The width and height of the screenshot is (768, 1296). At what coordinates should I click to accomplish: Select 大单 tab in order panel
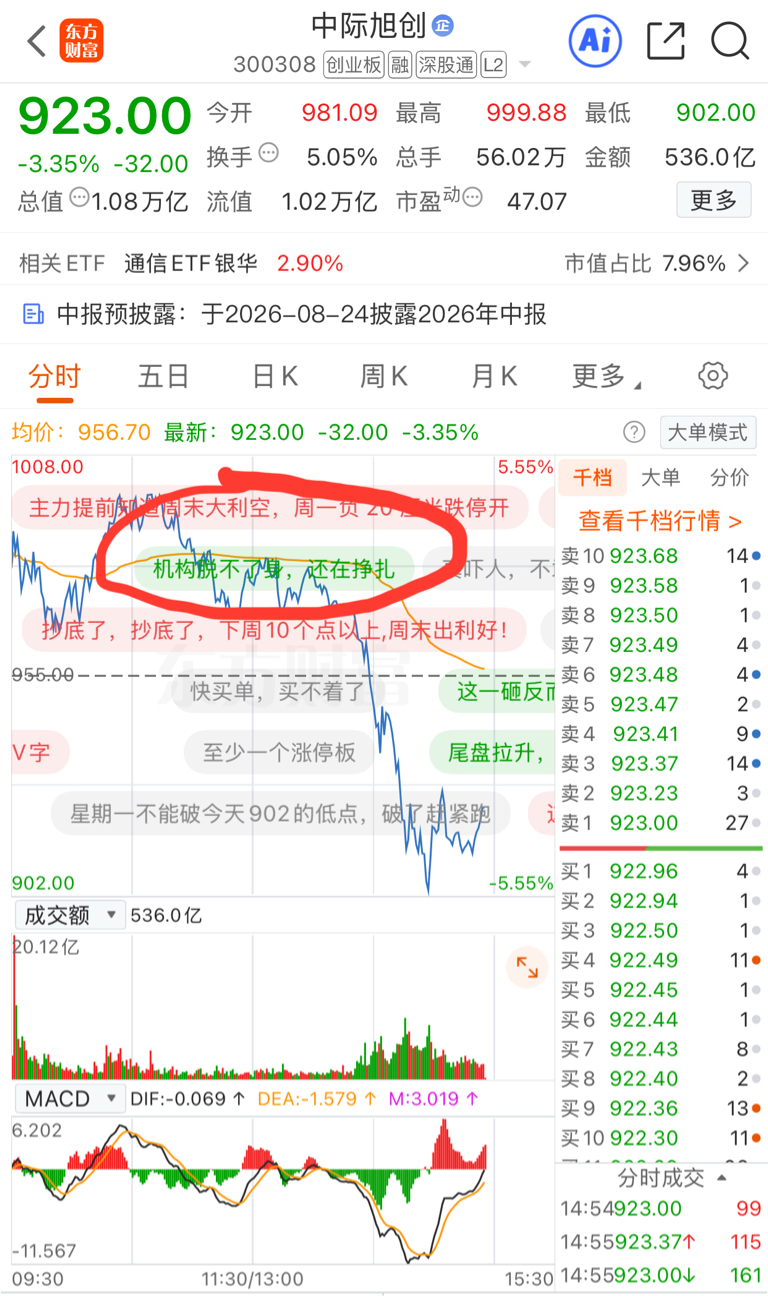660,477
